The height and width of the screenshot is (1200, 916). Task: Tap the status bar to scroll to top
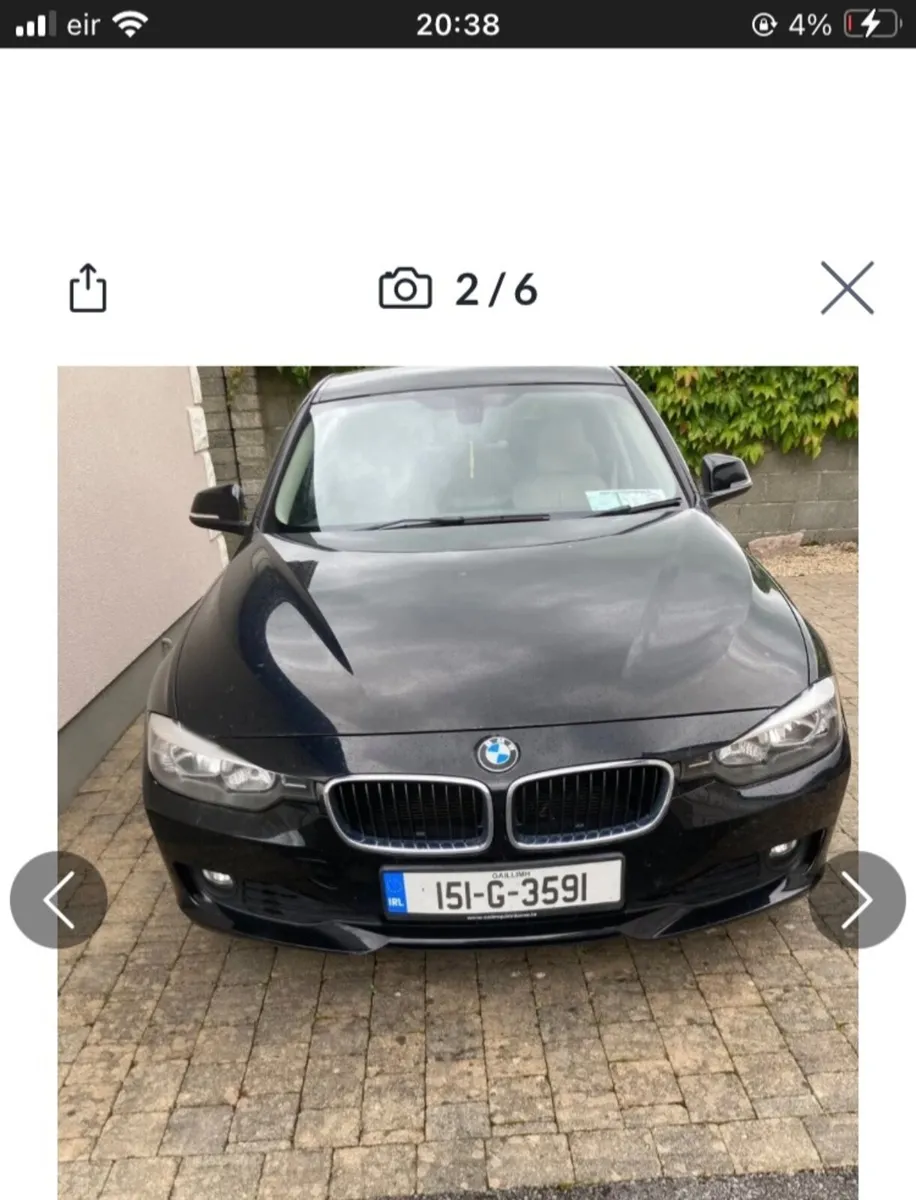458,24
